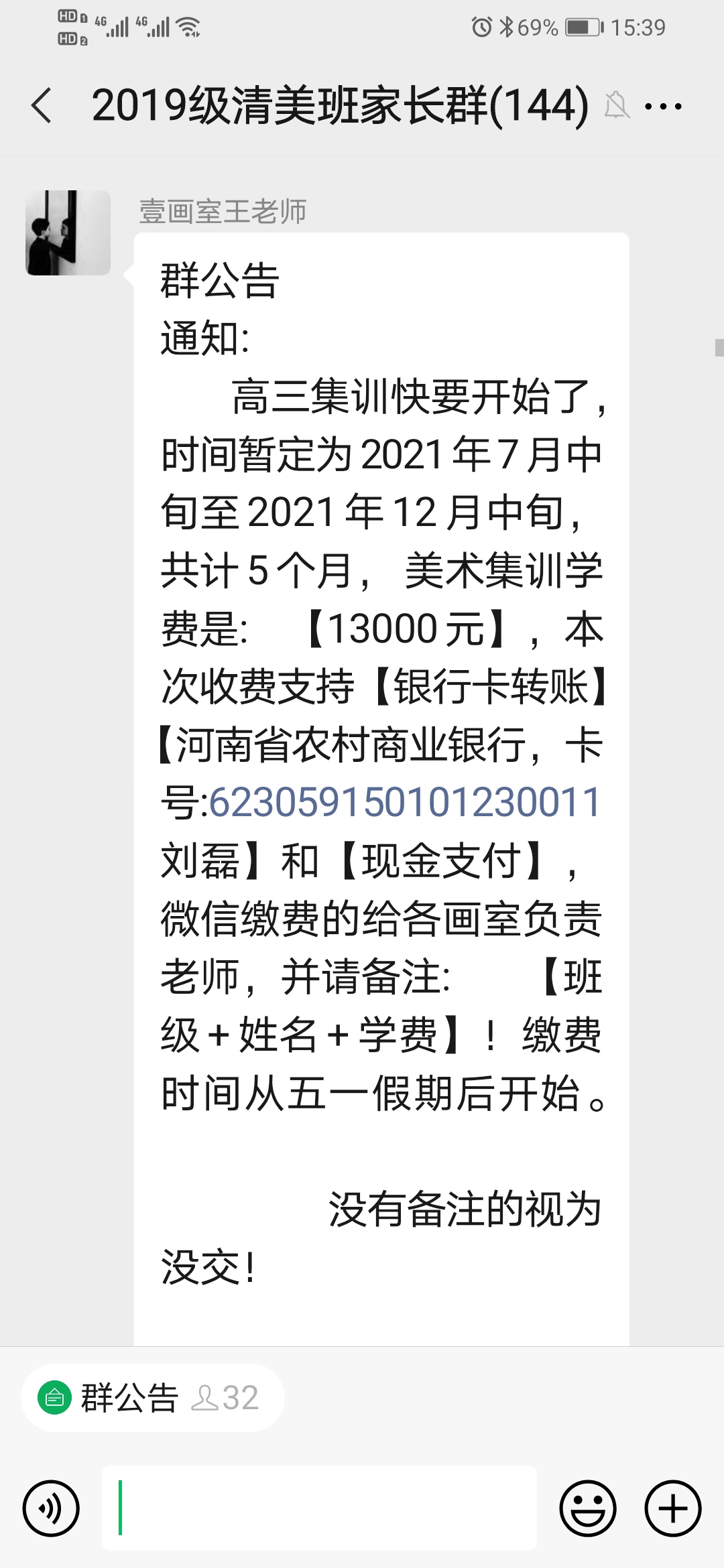The width and height of the screenshot is (724, 1568).
Task: Open the emoji sticker panel
Action: 588,1508
